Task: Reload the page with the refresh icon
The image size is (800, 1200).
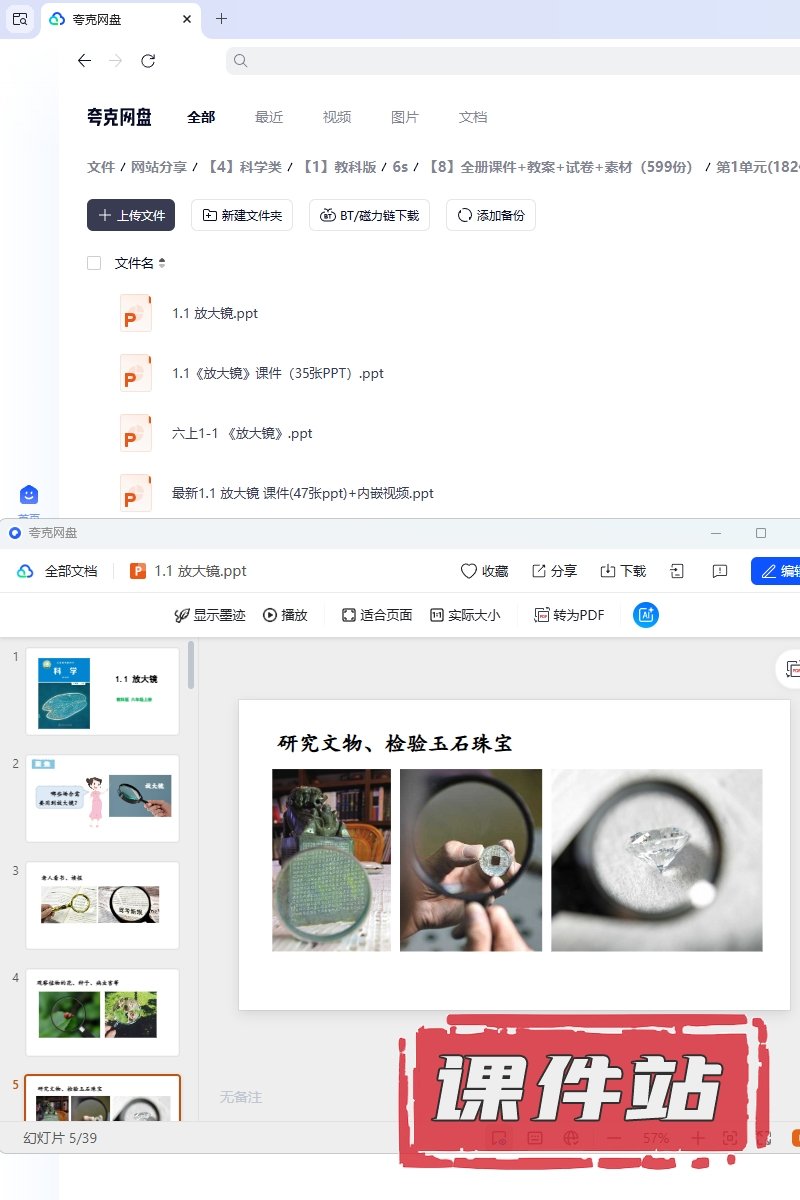Action: [148, 61]
